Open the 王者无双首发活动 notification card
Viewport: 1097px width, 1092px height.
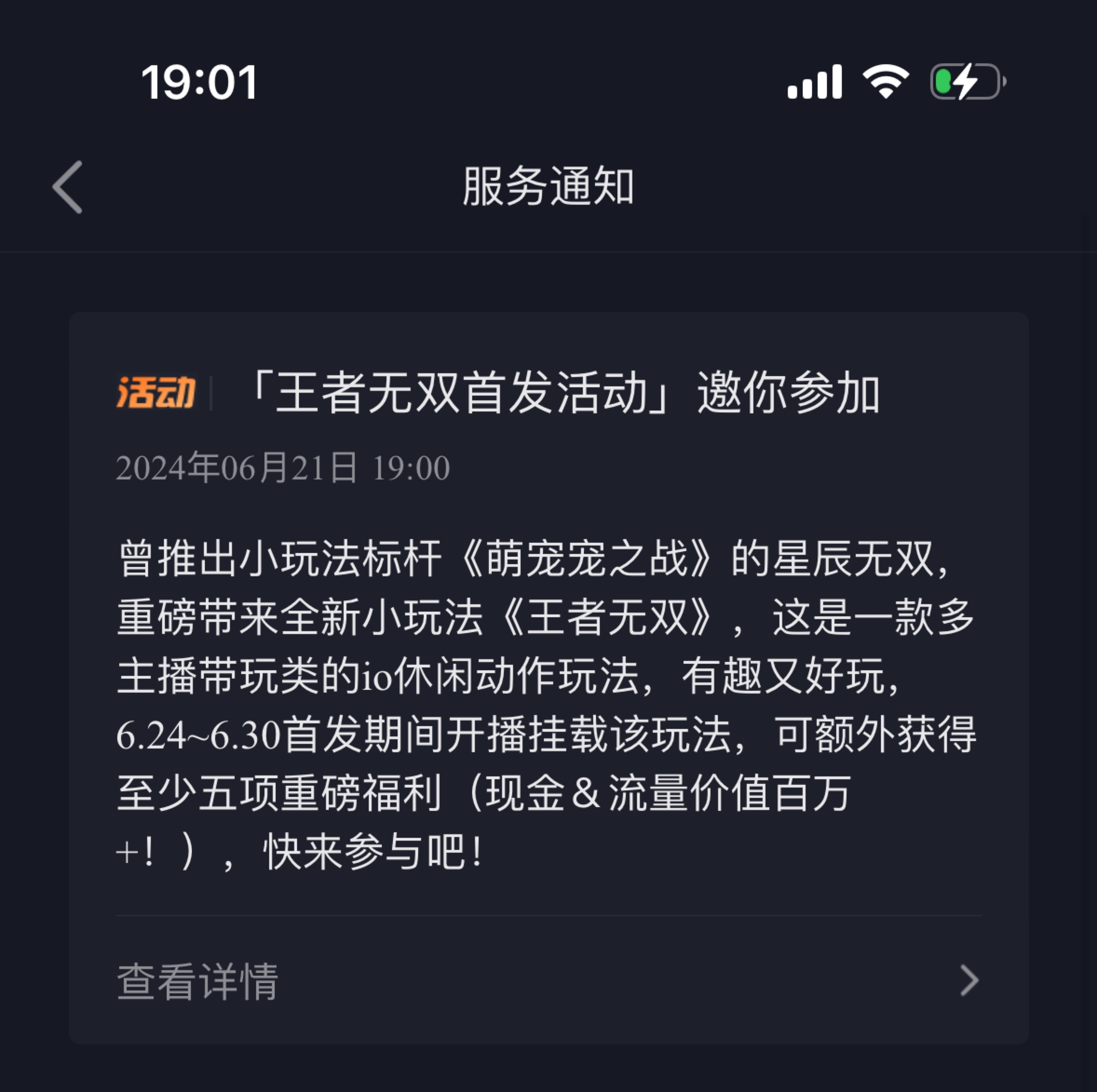(x=548, y=624)
